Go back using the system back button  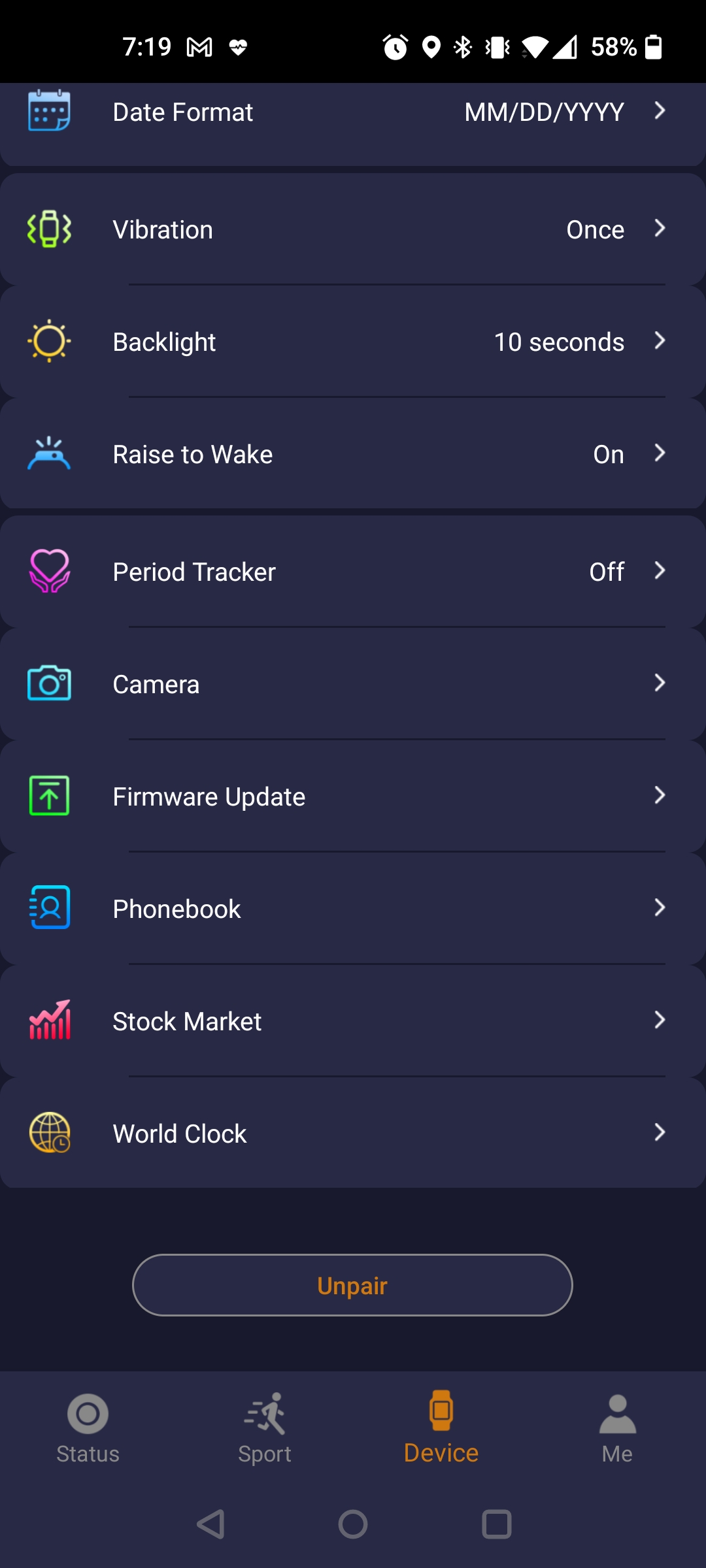210,1525
